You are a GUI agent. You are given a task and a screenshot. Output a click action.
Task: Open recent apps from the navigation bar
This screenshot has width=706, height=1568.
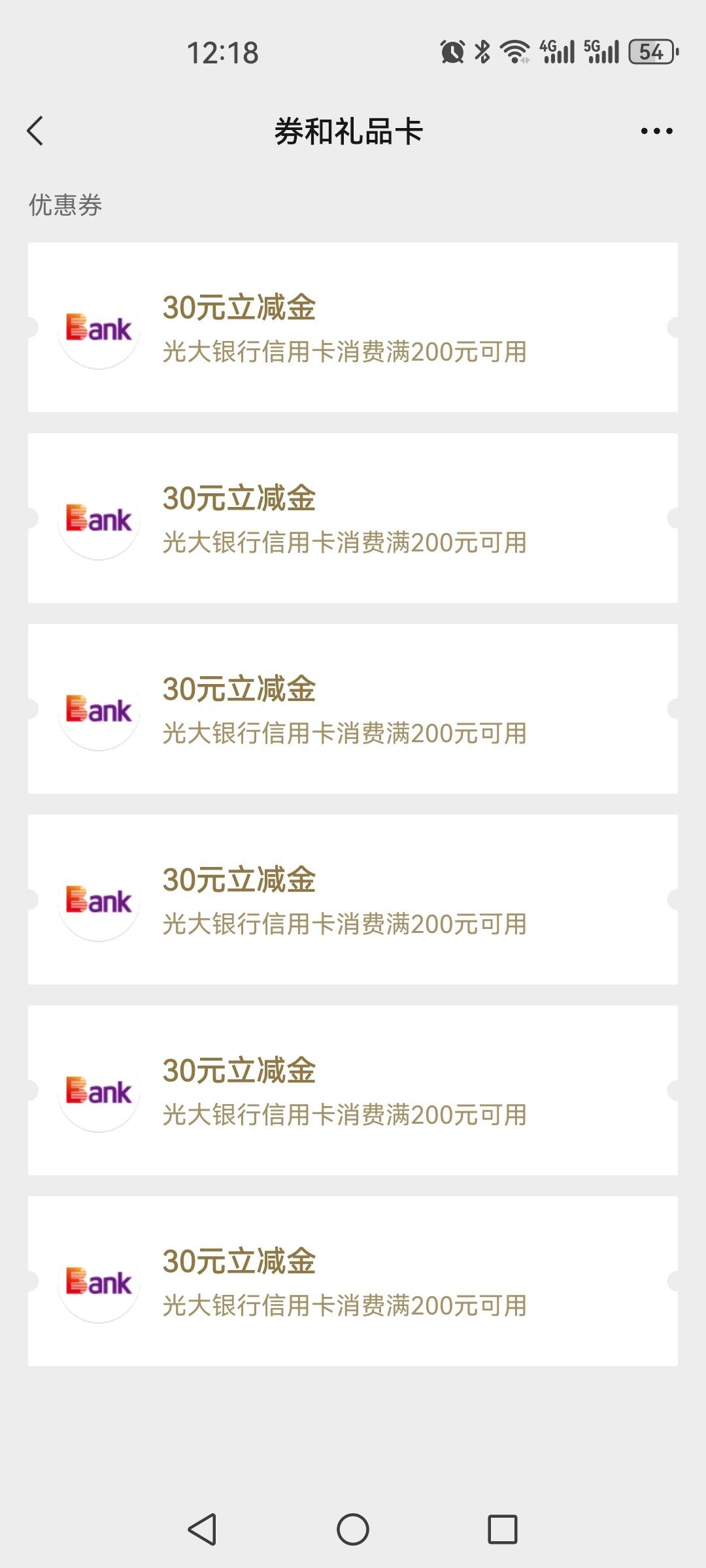pos(503,1529)
